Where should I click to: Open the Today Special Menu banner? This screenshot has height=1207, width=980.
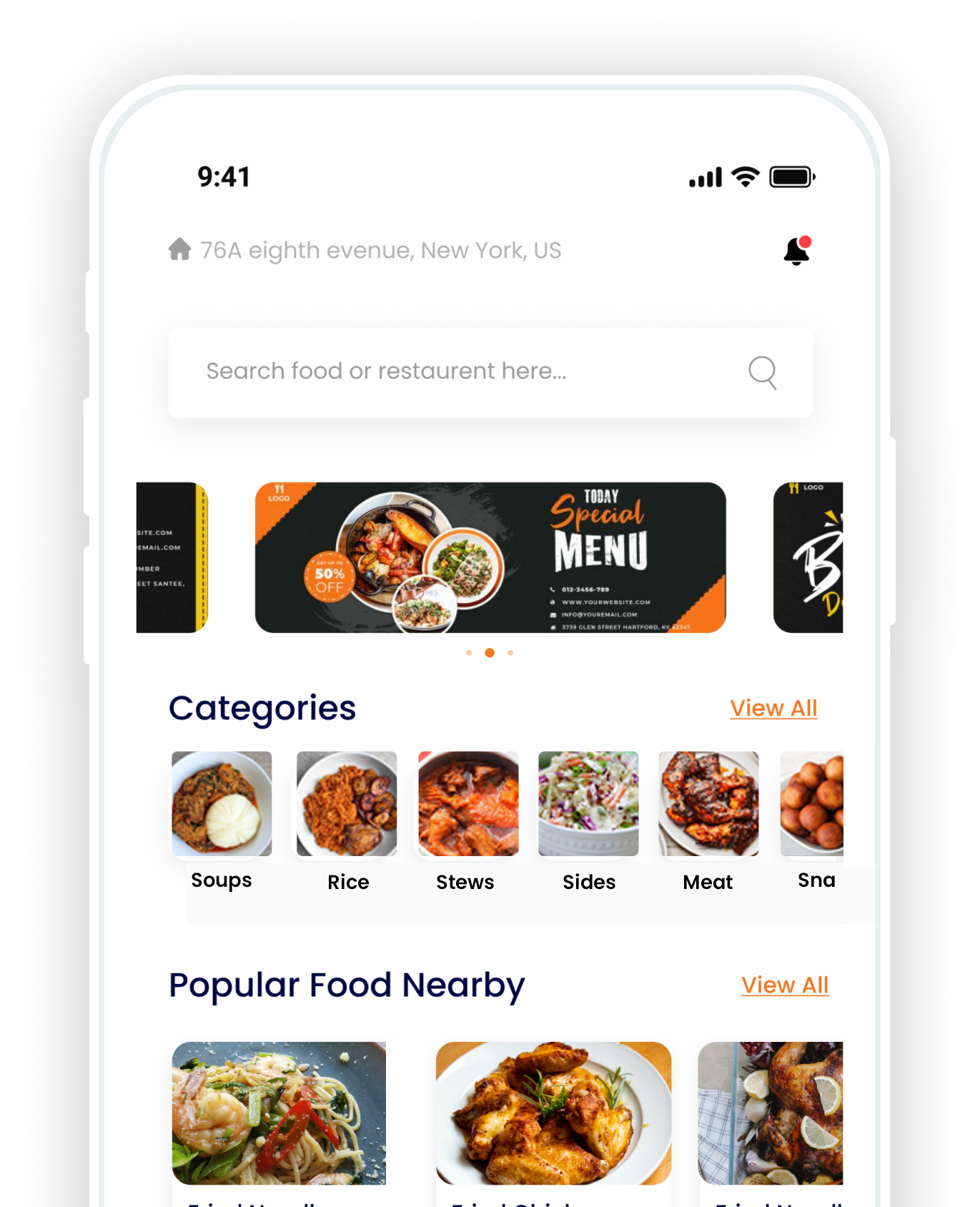(x=490, y=557)
